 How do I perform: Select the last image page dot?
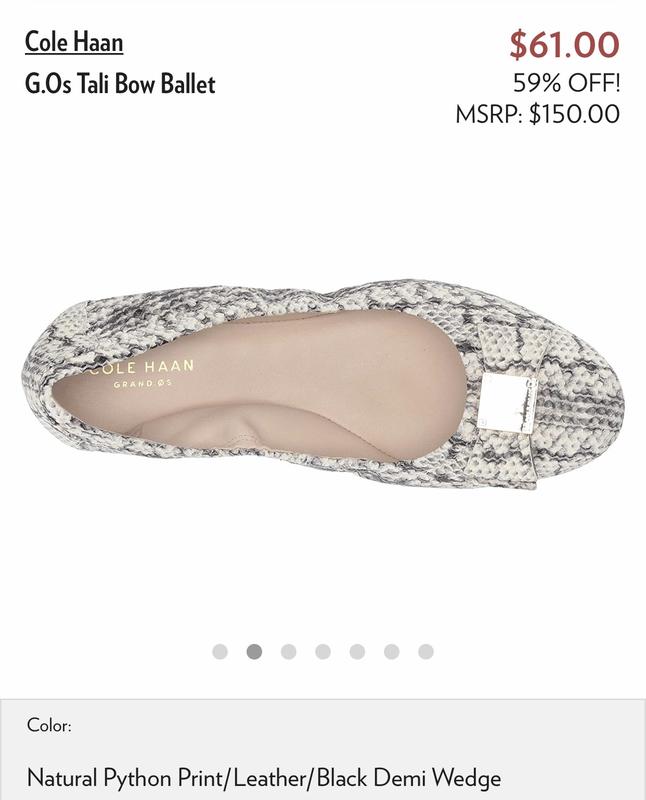[x=426, y=652]
